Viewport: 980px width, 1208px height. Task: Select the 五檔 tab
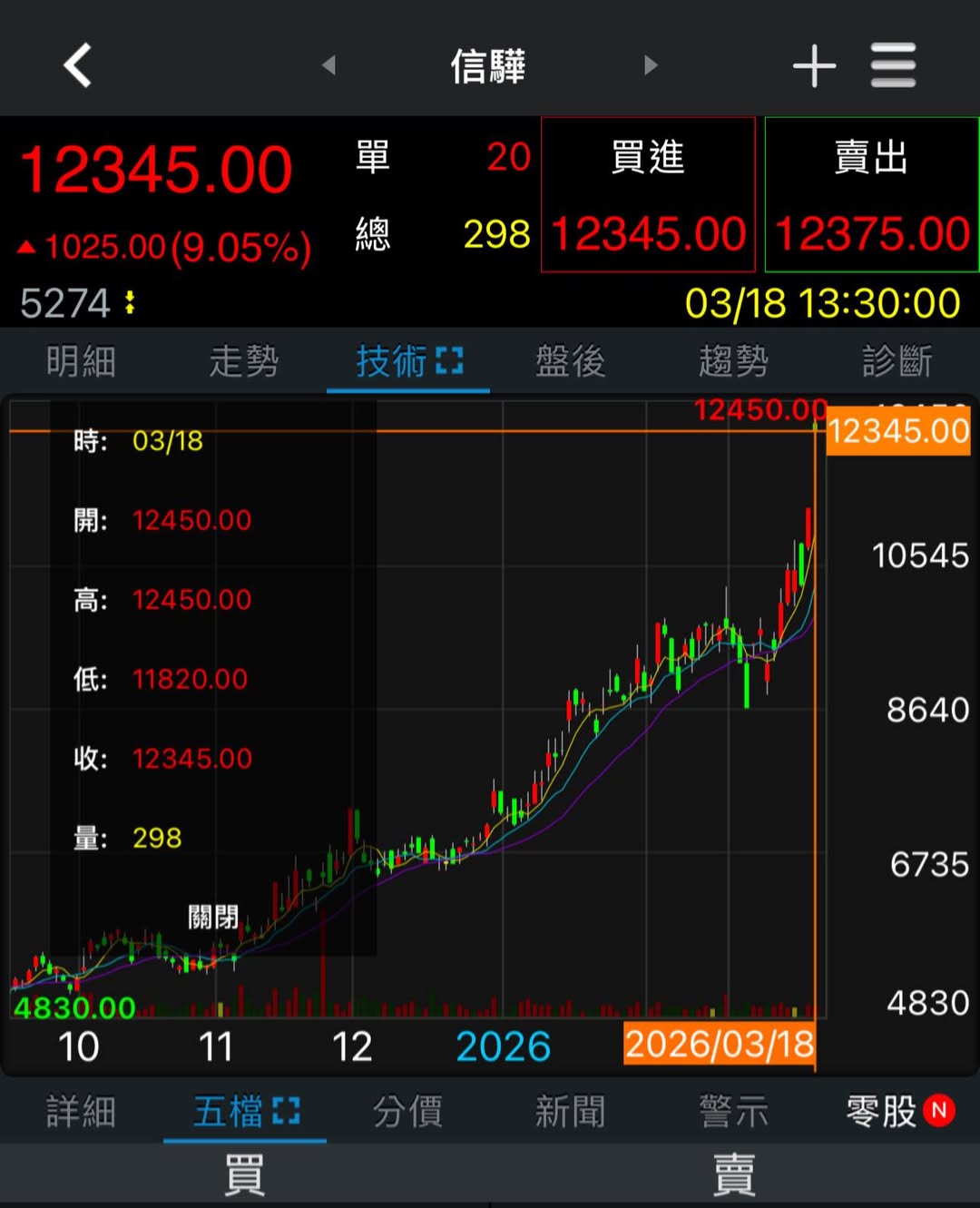[245, 1111]
